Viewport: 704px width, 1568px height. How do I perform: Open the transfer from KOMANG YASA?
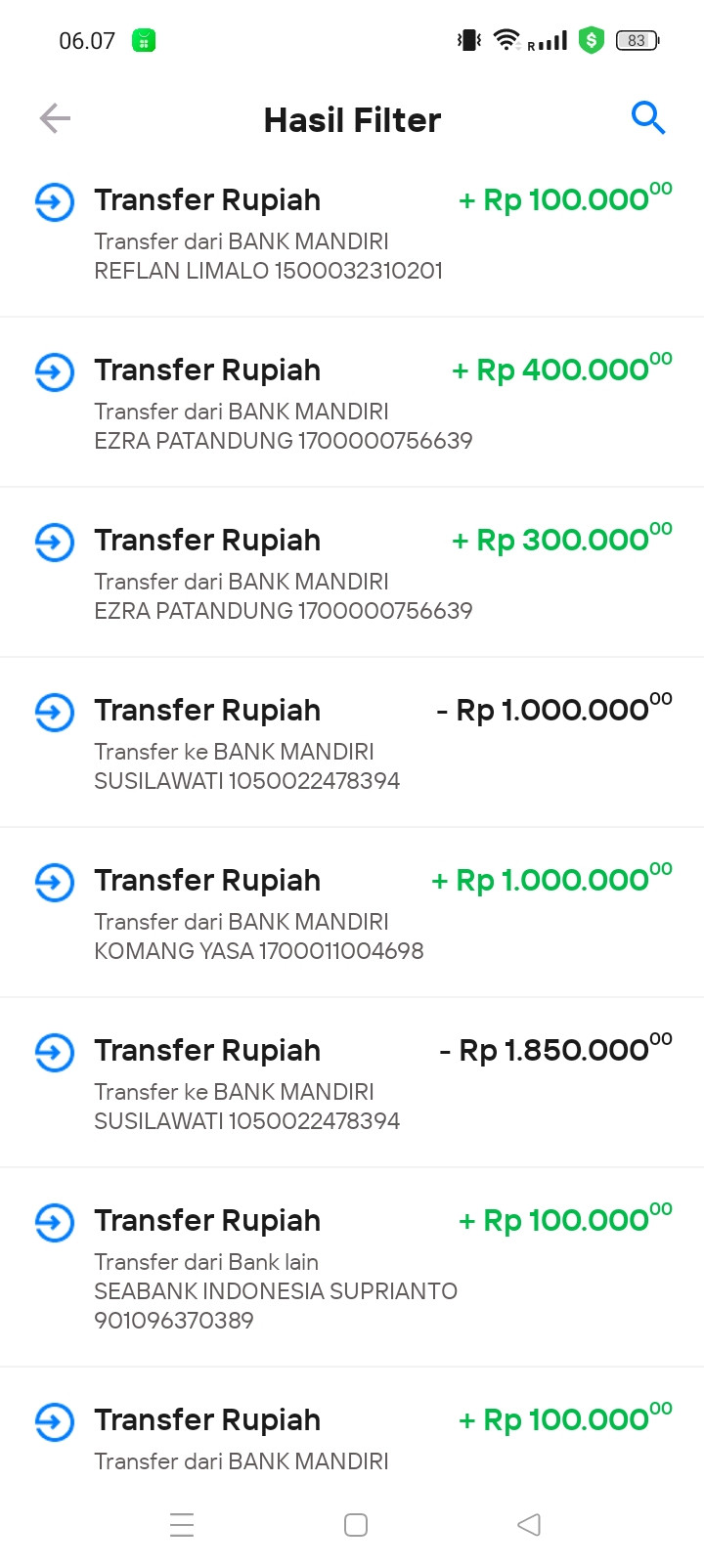tap(352, 914)
